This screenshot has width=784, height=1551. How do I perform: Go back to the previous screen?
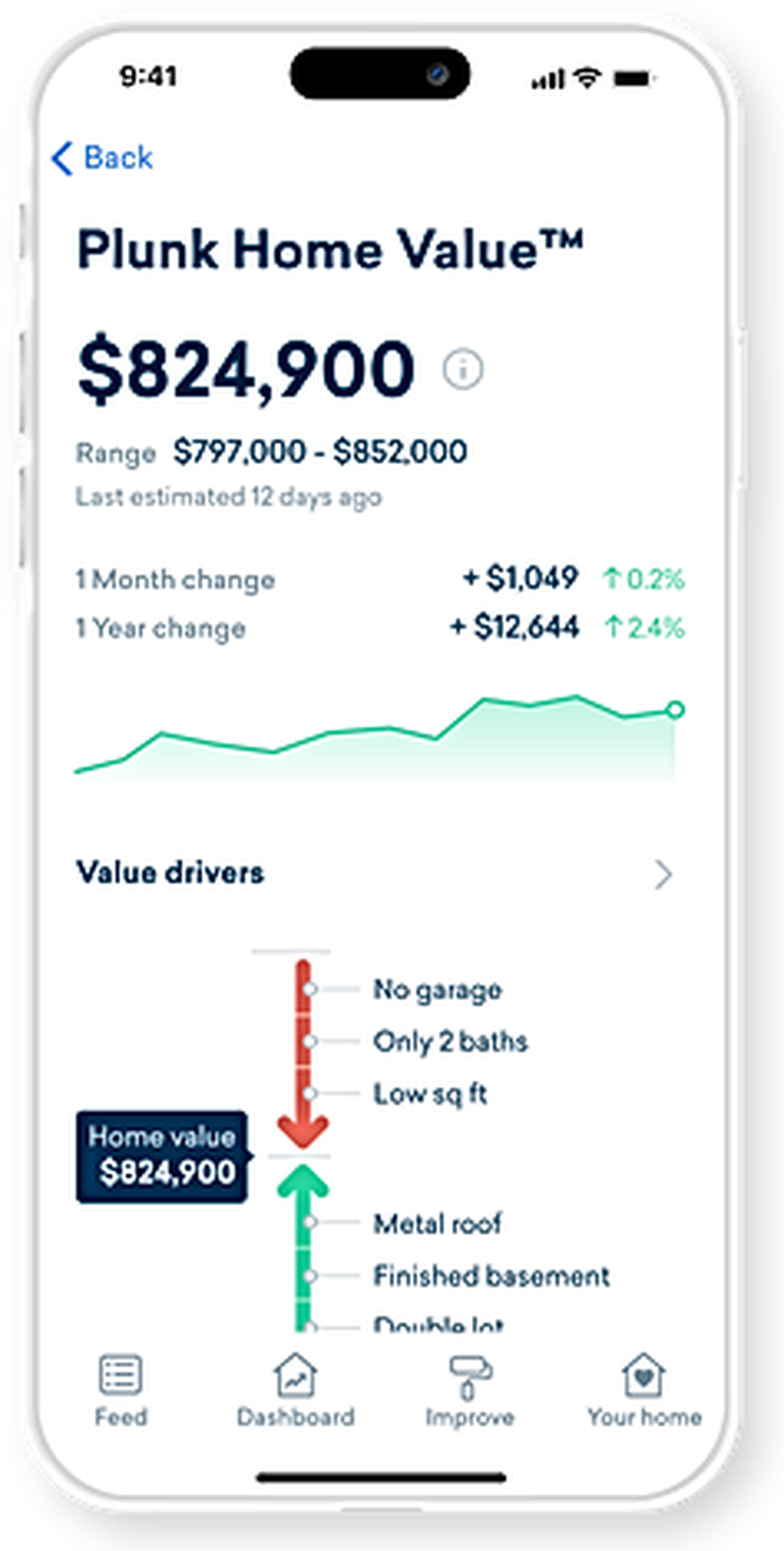[x=102, y=158]
